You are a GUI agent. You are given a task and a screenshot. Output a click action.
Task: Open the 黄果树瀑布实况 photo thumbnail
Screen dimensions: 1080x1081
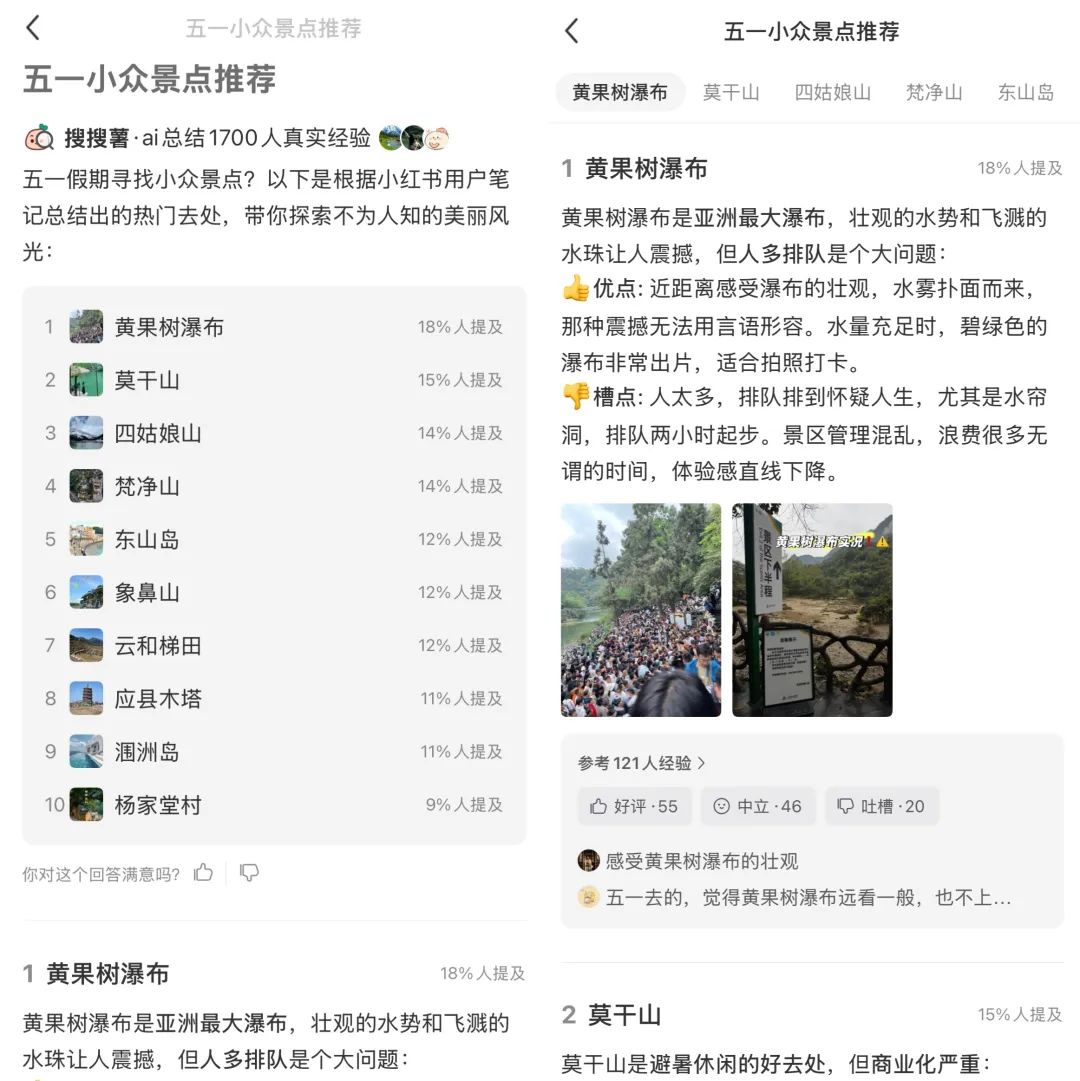point(812,610)
